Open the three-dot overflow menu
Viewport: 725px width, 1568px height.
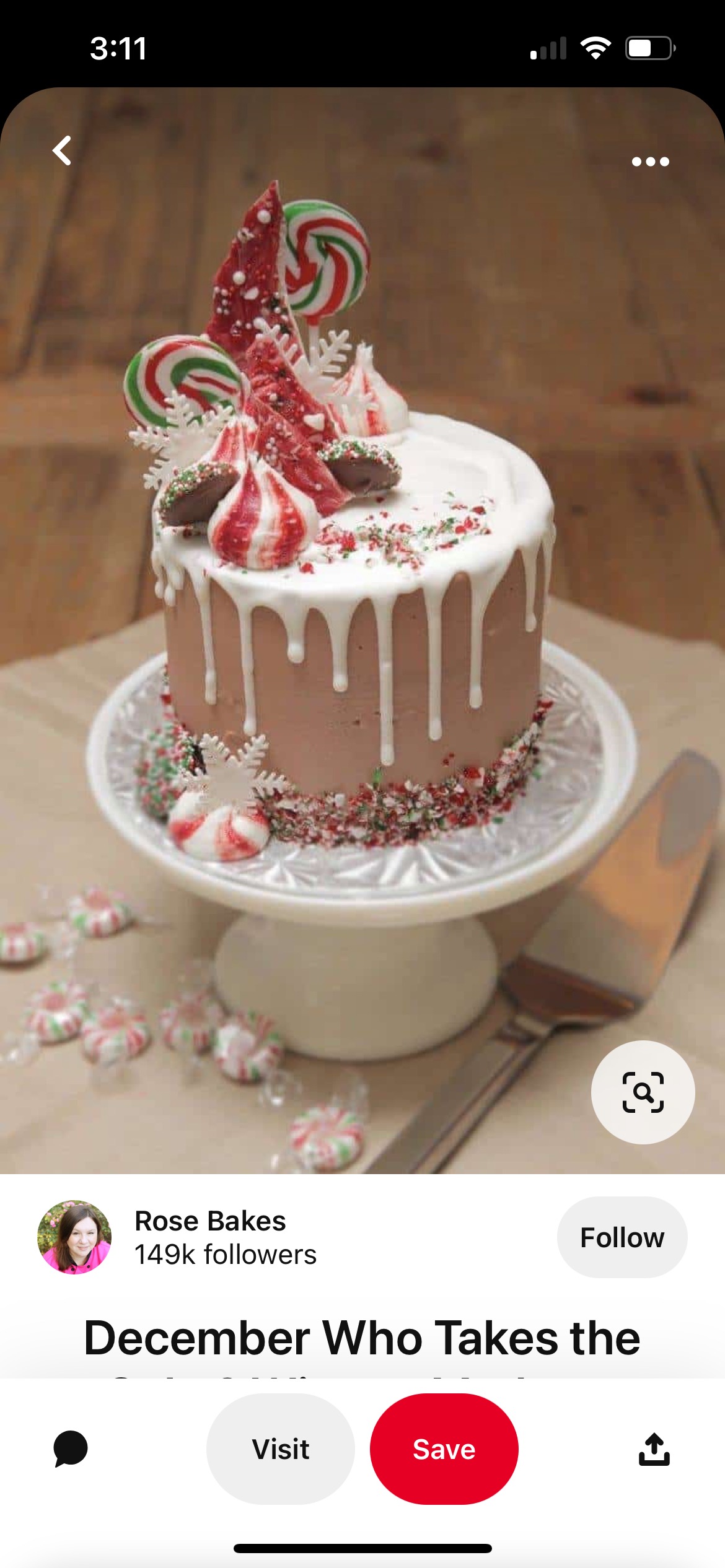pos(649,162)
